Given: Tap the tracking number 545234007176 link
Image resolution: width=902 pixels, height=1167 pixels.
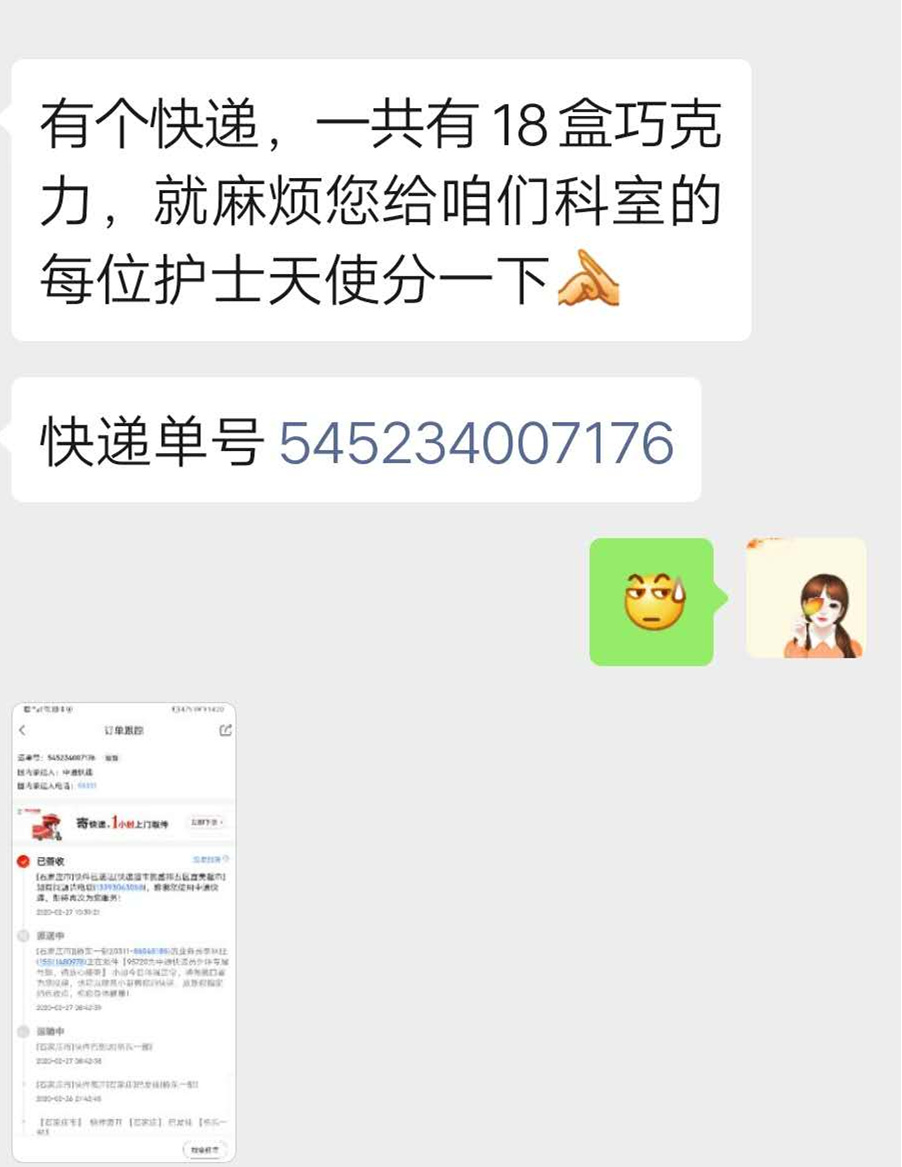Looking at the screenshot, I should [476, 441].
